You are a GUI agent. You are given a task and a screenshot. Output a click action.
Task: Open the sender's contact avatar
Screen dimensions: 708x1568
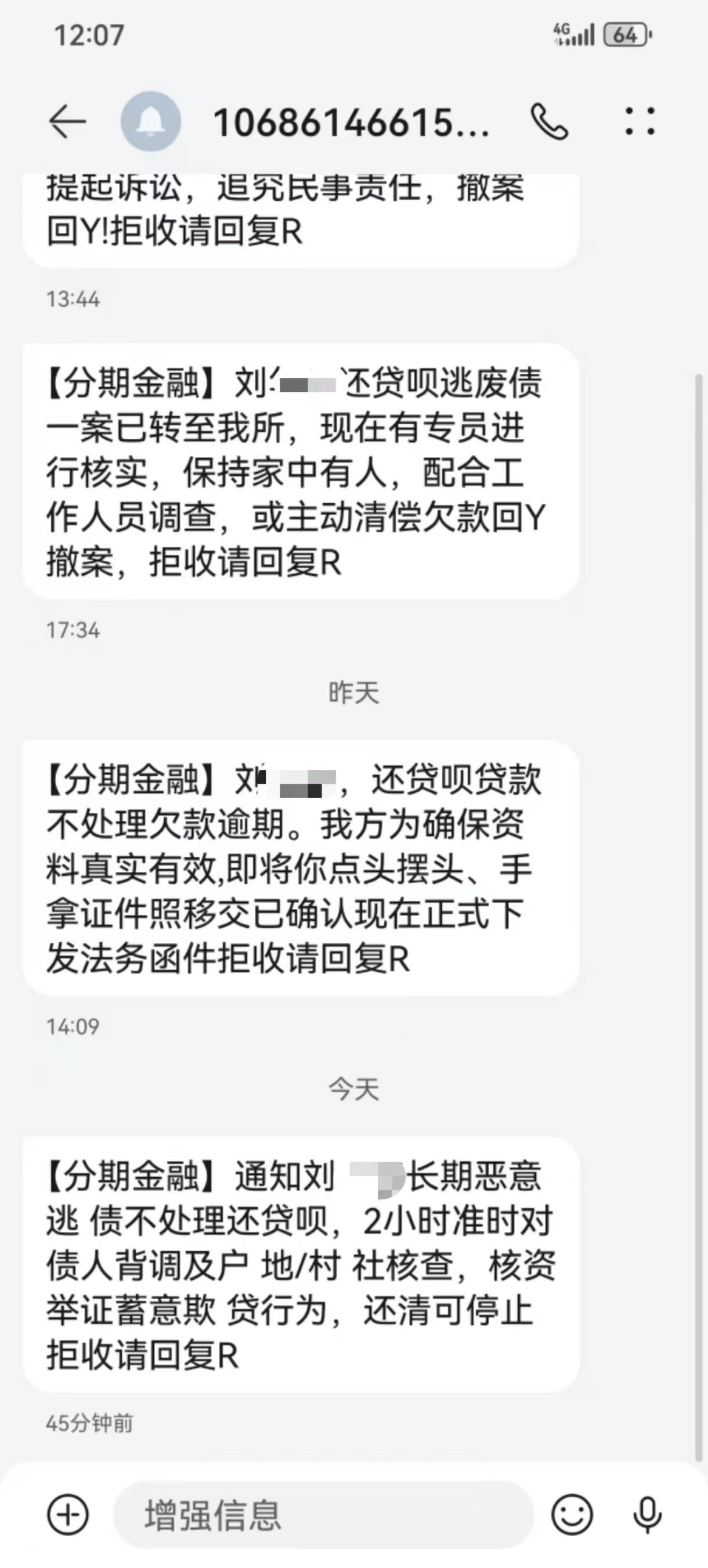click(x=151, y=122)
